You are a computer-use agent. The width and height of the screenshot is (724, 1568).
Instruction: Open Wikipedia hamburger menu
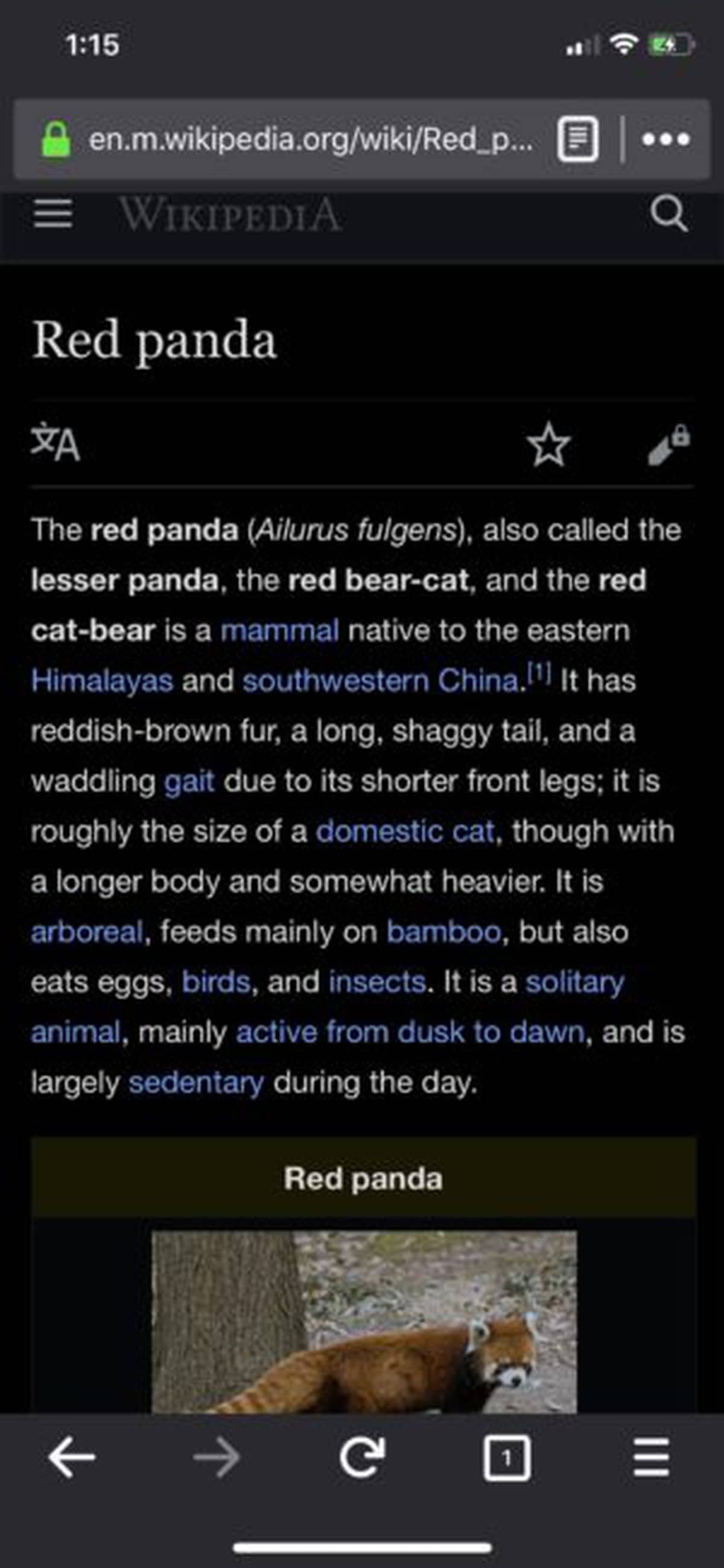[x=53, y=214]
